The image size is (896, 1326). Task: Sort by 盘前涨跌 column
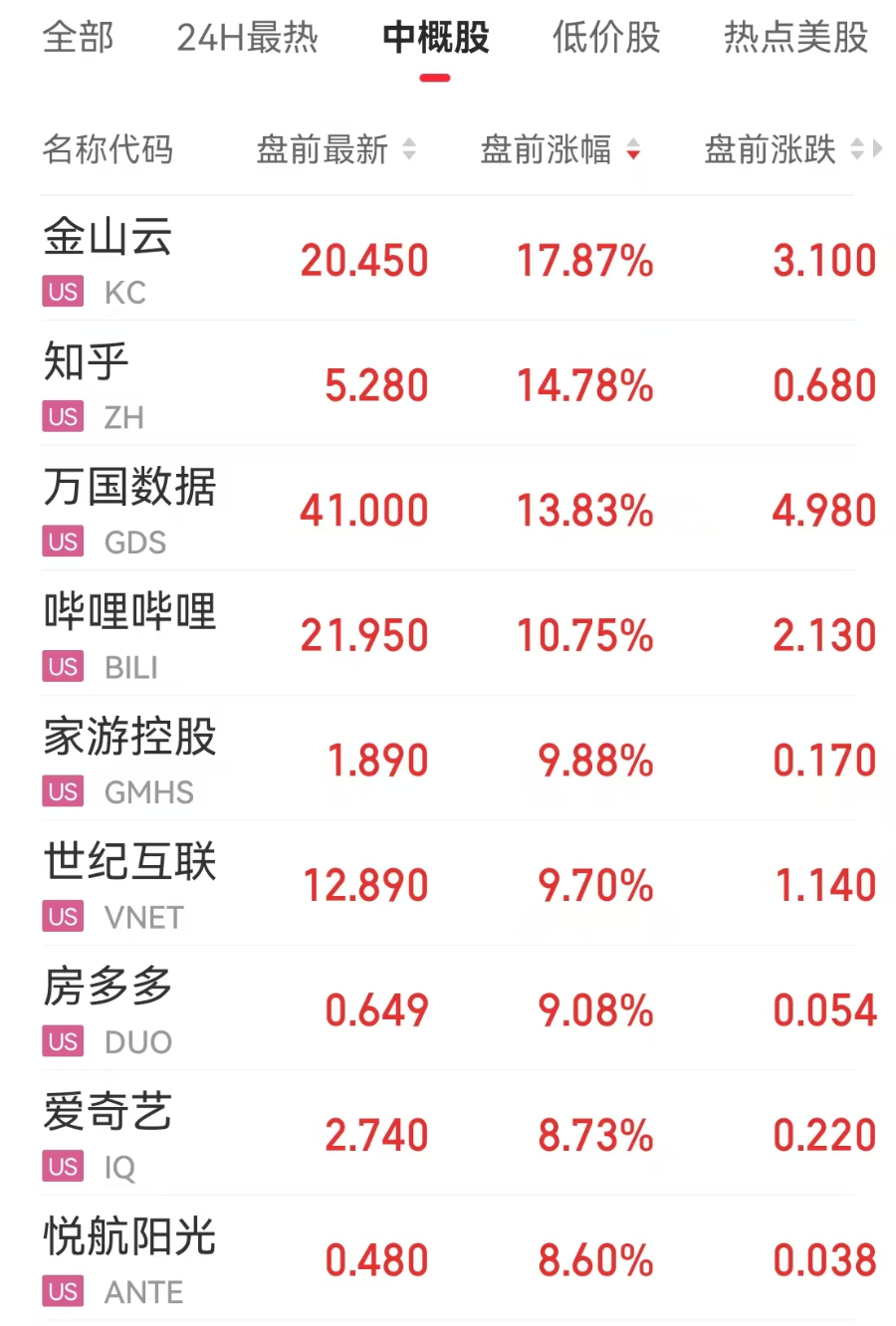tap(784, 150)
